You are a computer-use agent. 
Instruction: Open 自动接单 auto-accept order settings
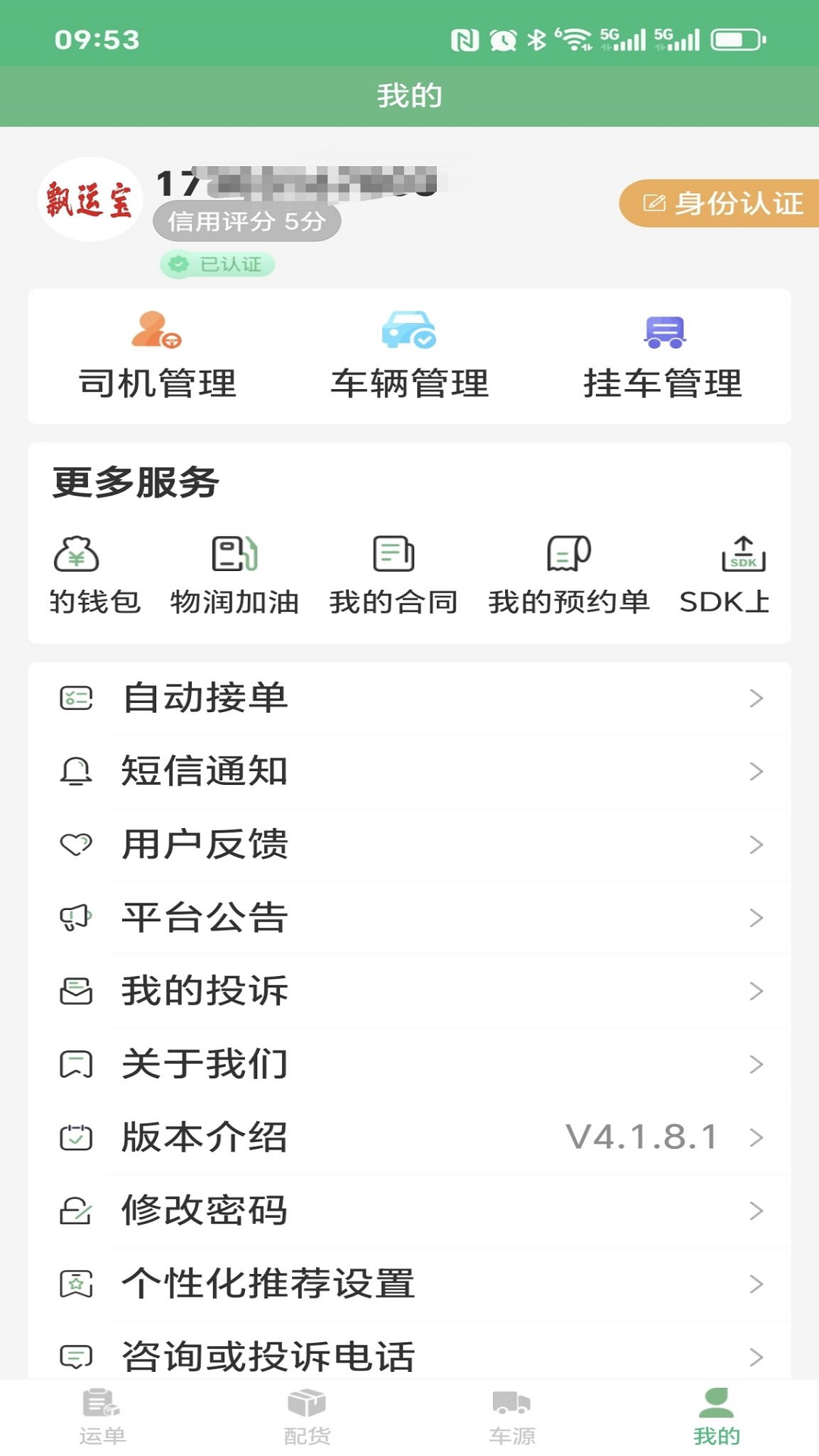point(409,699)
